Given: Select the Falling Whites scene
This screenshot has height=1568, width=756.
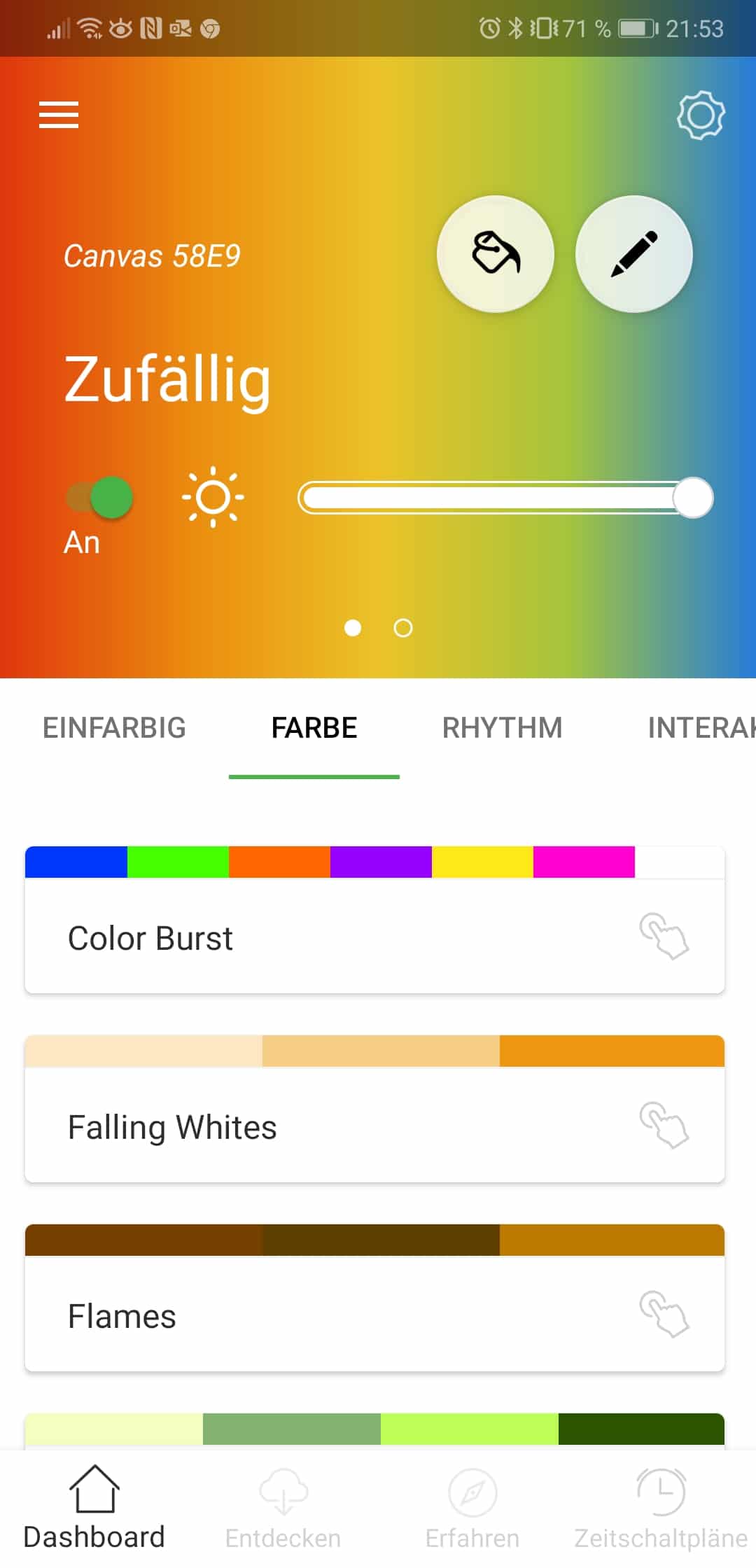Looking at the screenshot, I should (280, 1127).
